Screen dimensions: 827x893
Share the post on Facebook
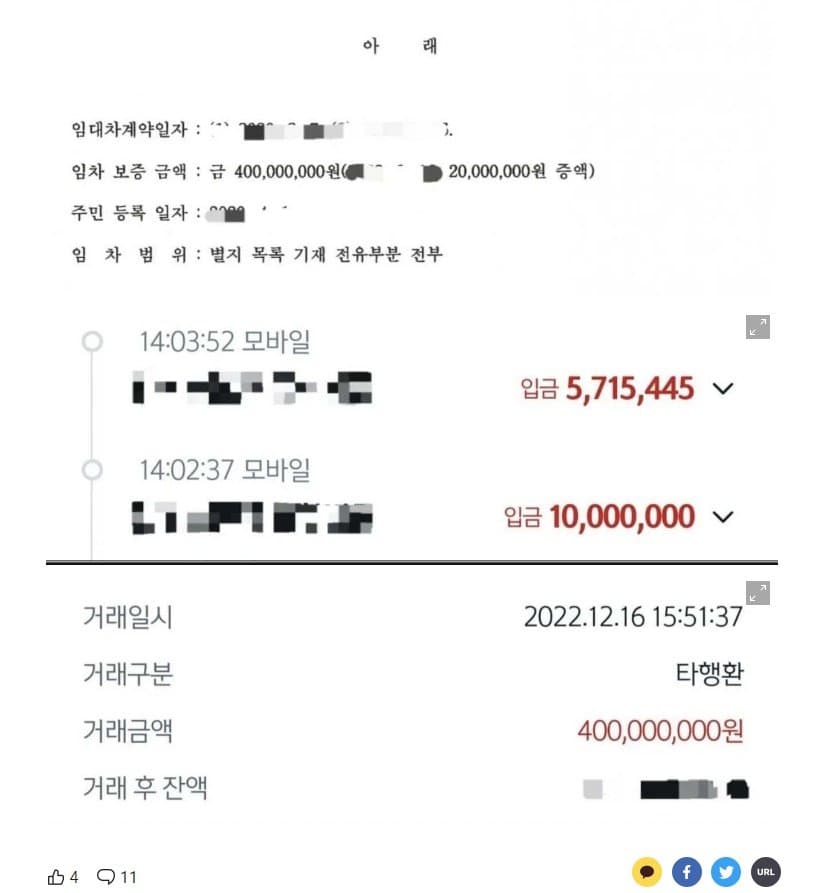686,872
